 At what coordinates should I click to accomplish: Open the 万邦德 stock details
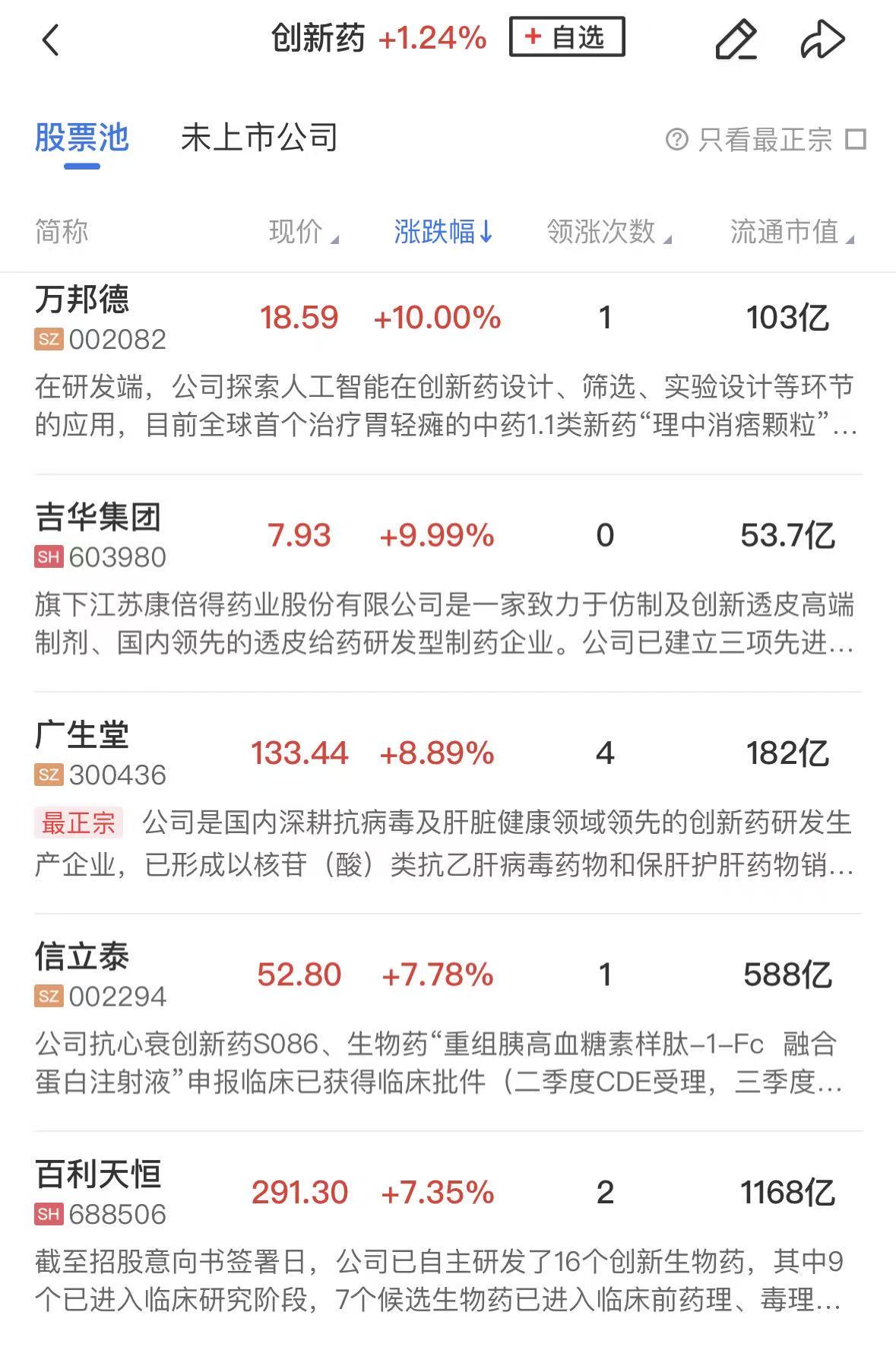tap(82, 300)
